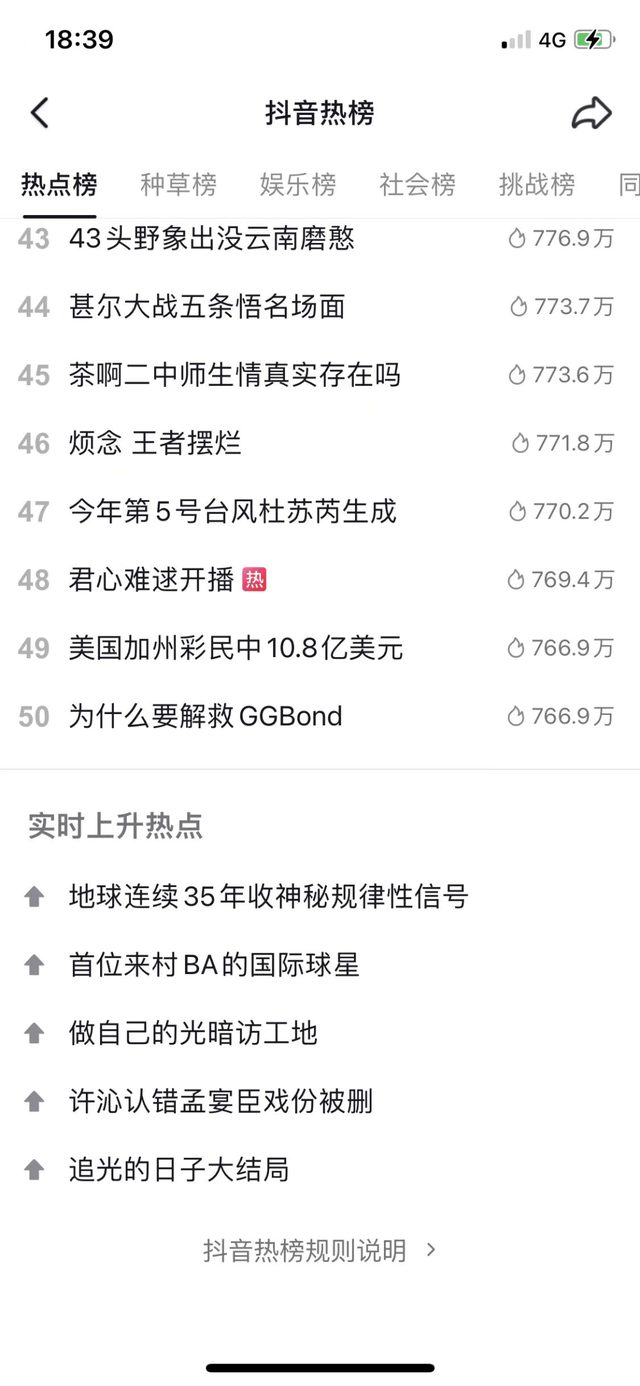Open topic 为什么要解救GGBond
640x1386 pixels.
(x=320, y=716)
